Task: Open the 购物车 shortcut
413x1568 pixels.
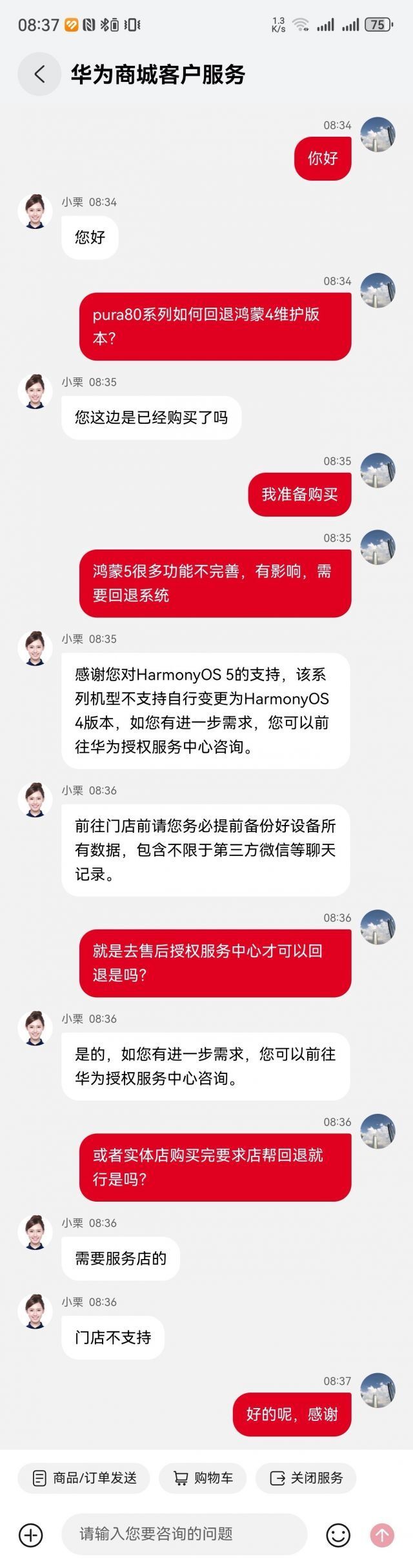Action: click(x=203, y=1478)
